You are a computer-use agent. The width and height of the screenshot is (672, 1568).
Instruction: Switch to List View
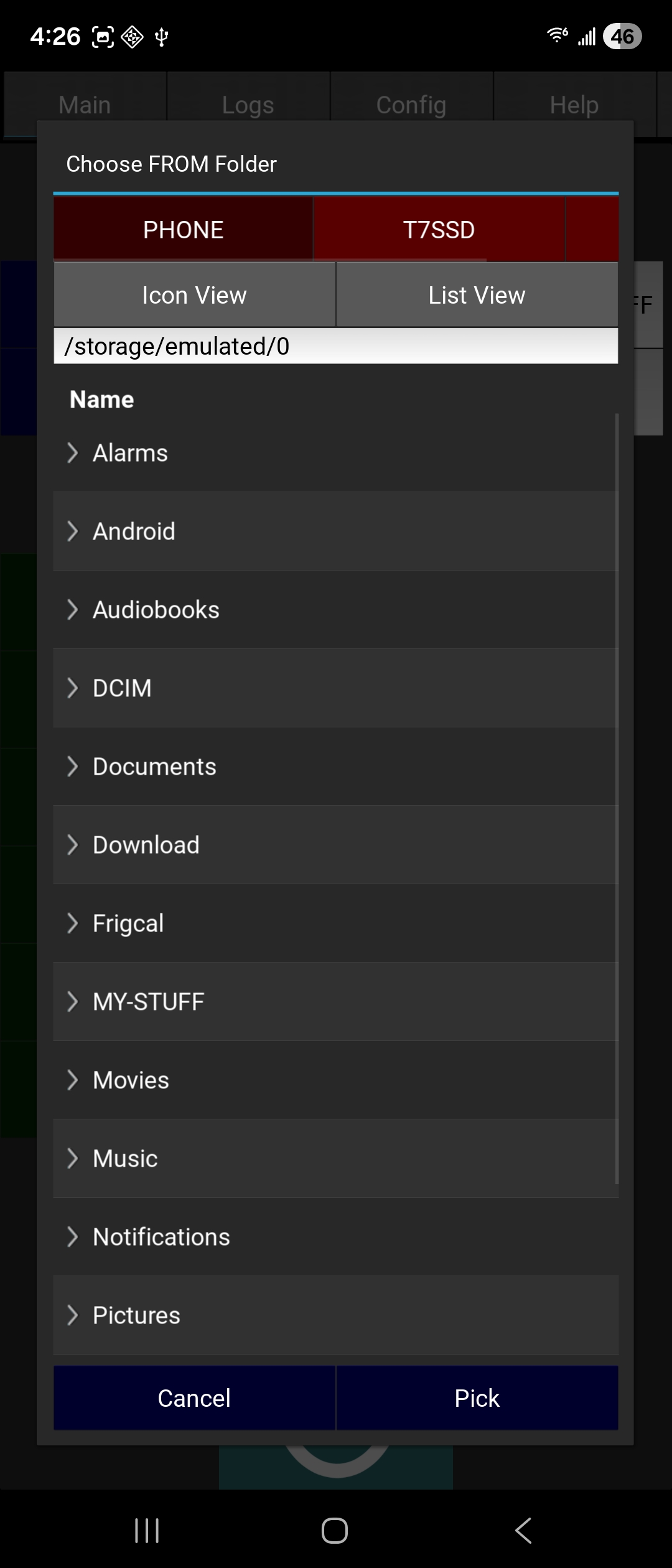tap(477, 295)
